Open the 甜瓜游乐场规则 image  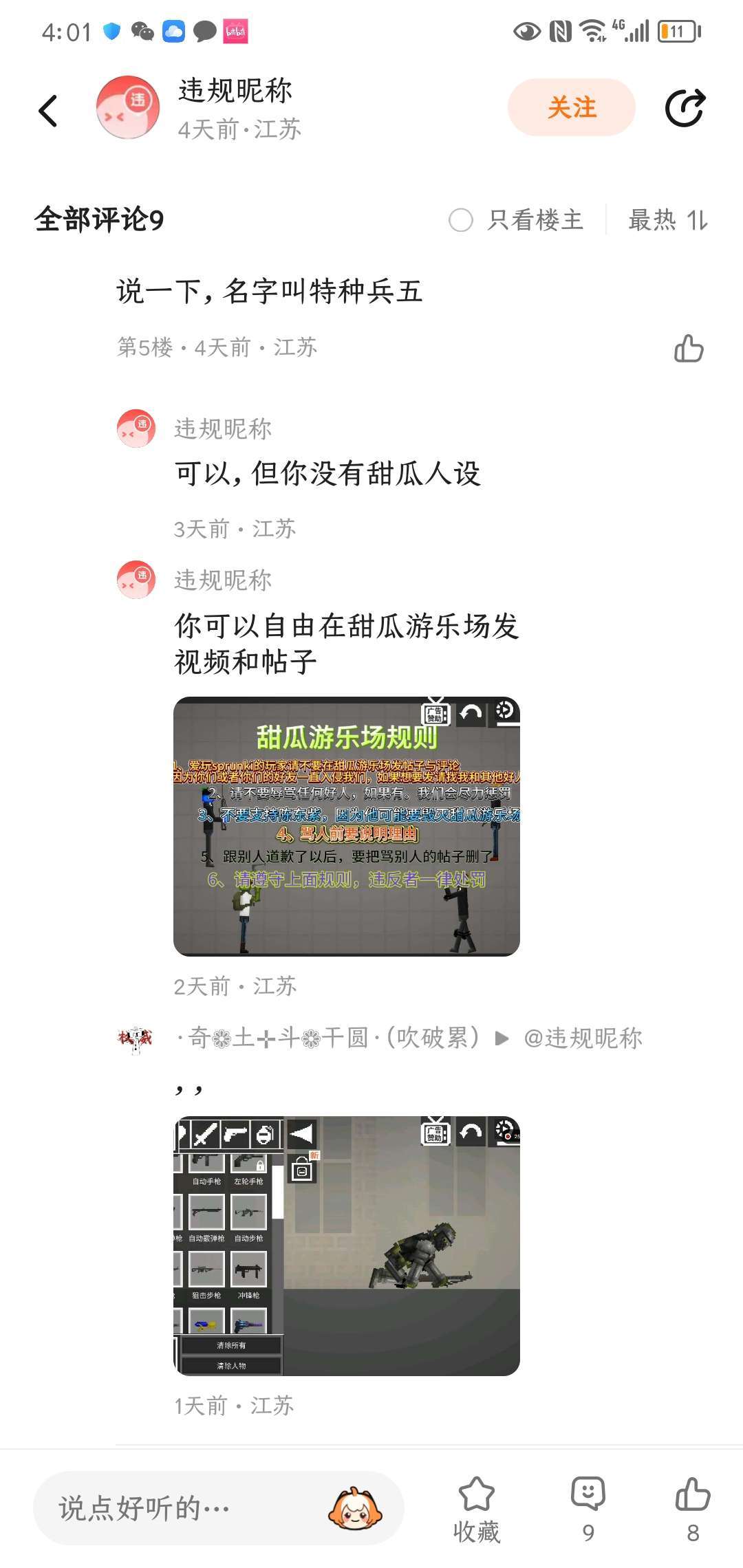coord(346,826)
